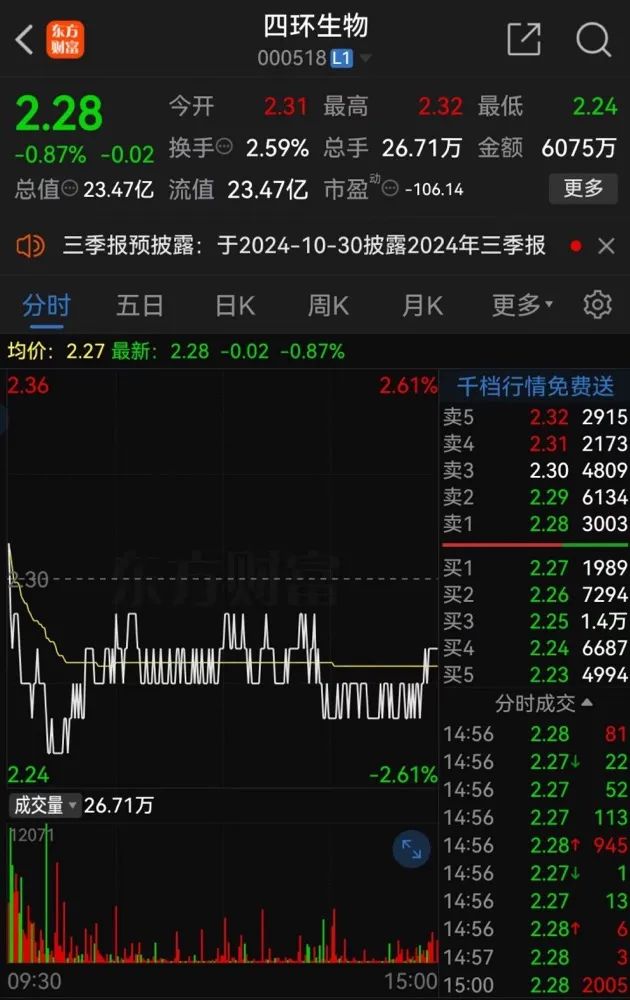This screenshot has height=1000, width=630.
Task: Expand the chart to full screen
Action: (x=411, y=849)
